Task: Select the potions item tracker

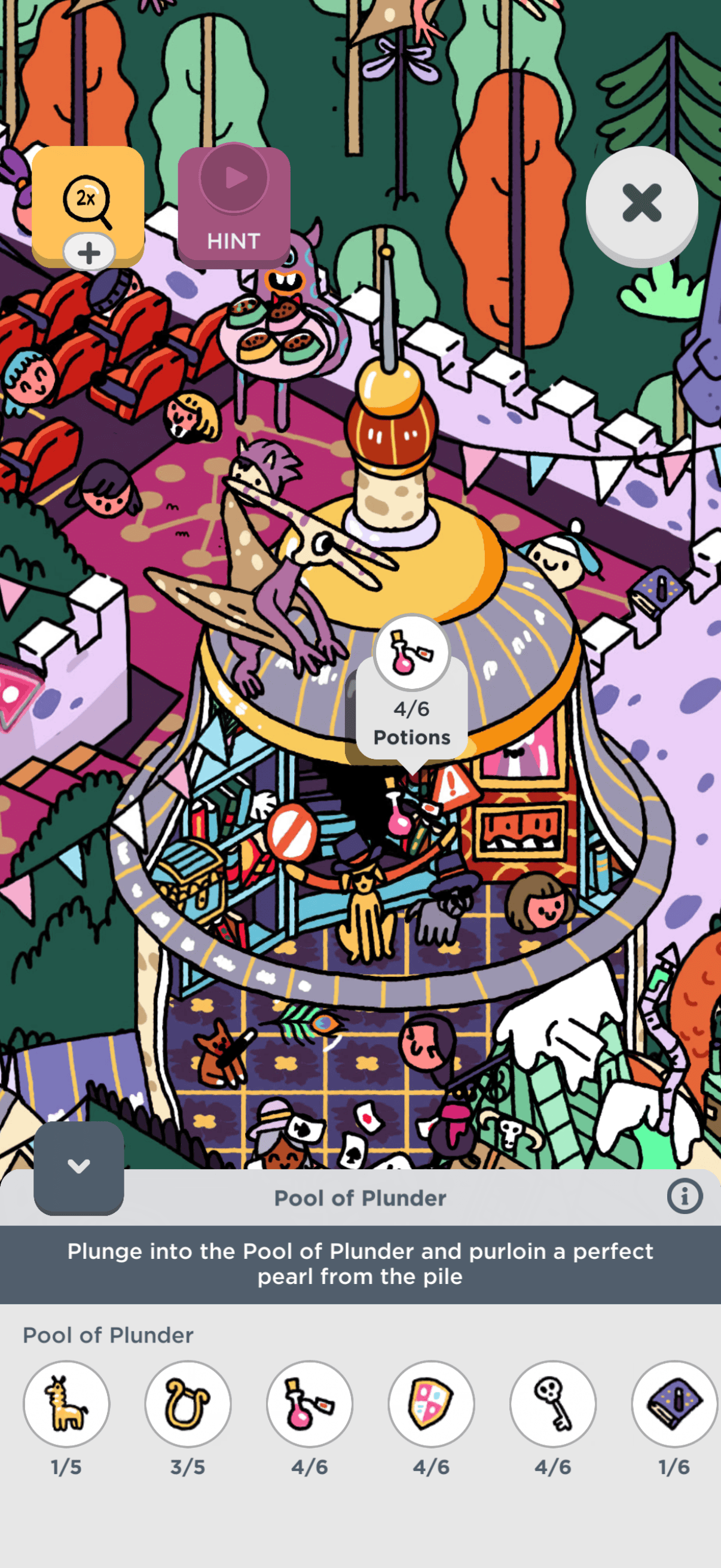Action: pos(310,1404)
